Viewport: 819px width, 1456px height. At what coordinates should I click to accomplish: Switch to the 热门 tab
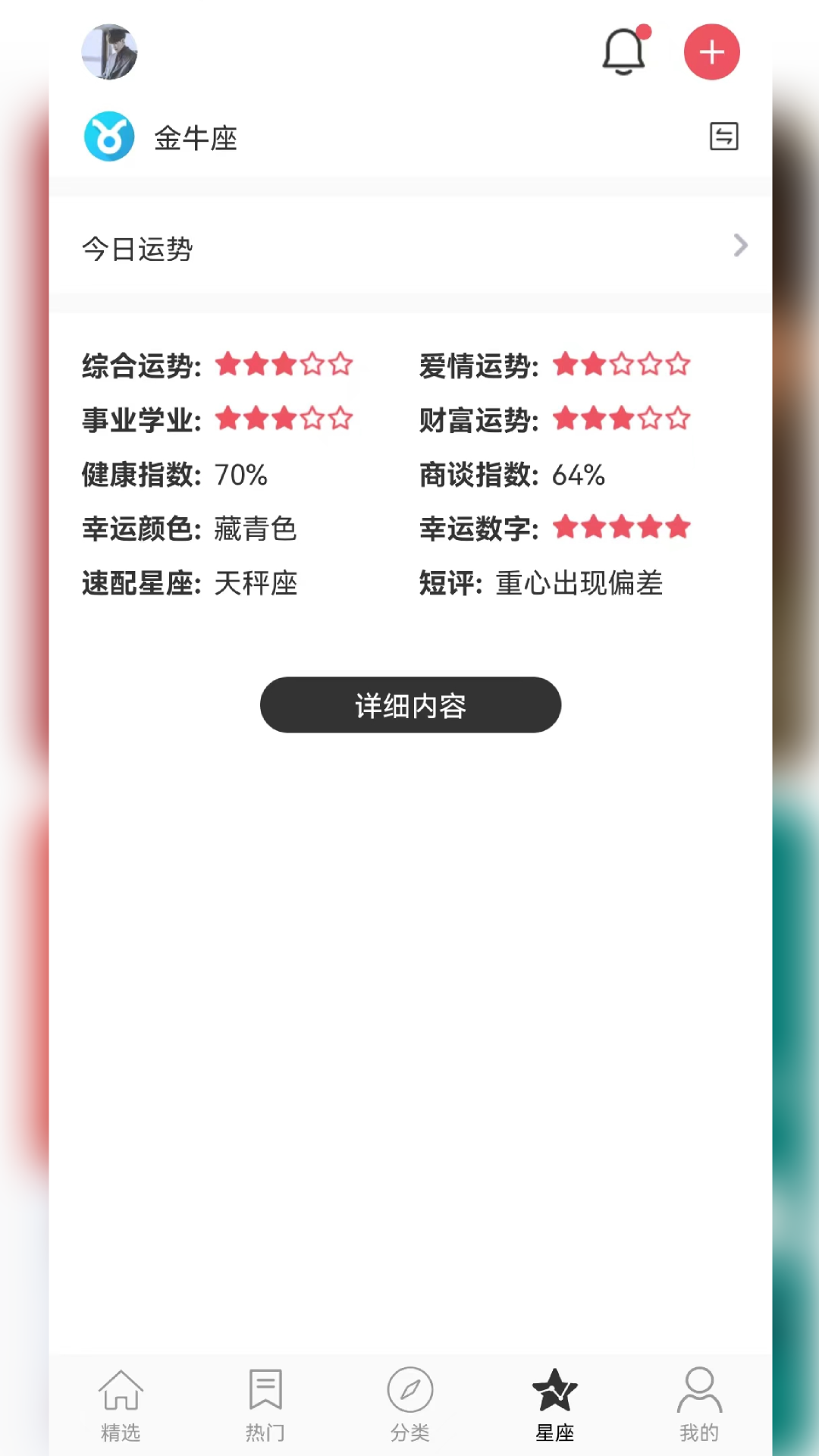[265, 1404]
